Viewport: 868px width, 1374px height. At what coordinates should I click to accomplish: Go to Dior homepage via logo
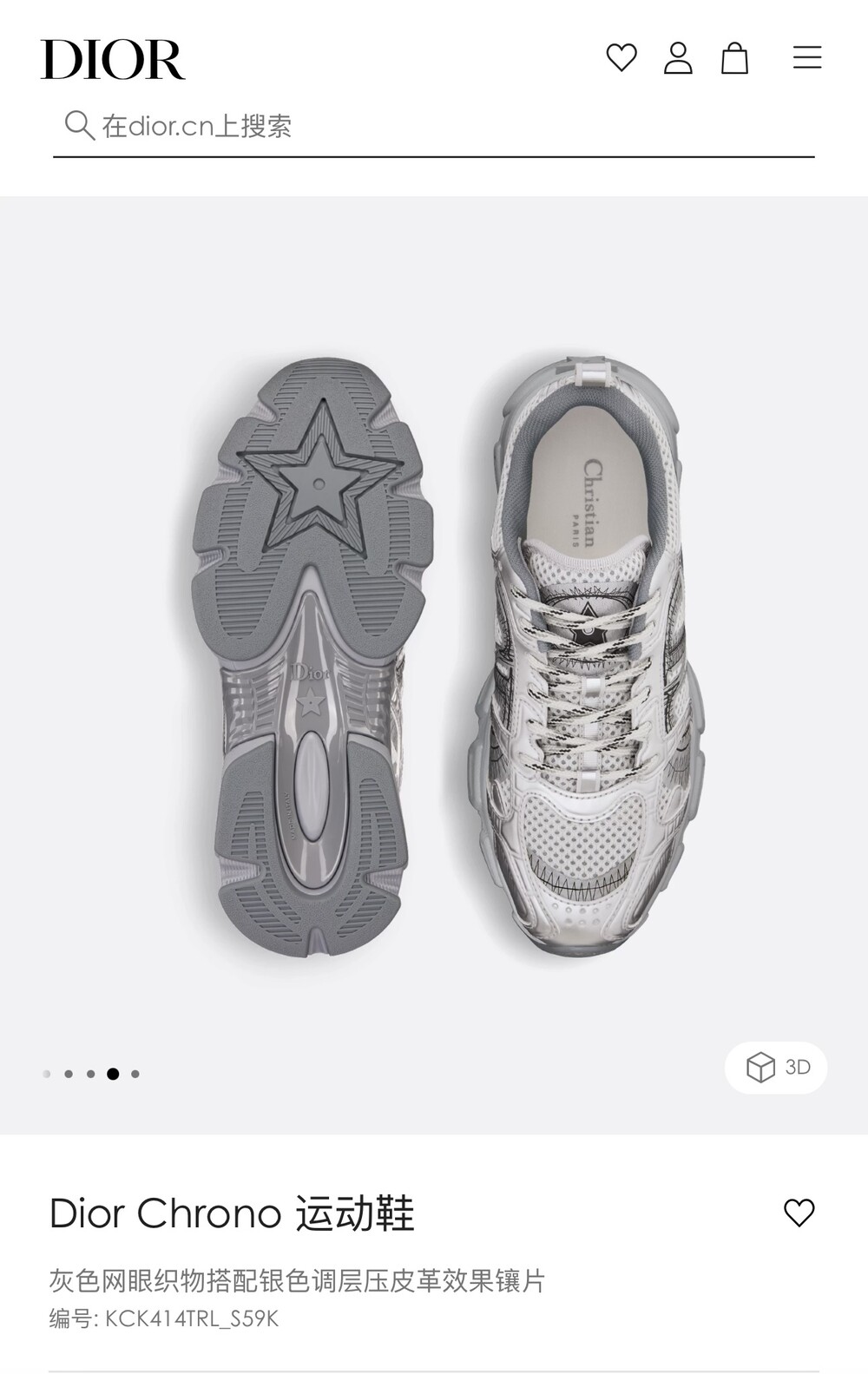(x=113, y=59)
